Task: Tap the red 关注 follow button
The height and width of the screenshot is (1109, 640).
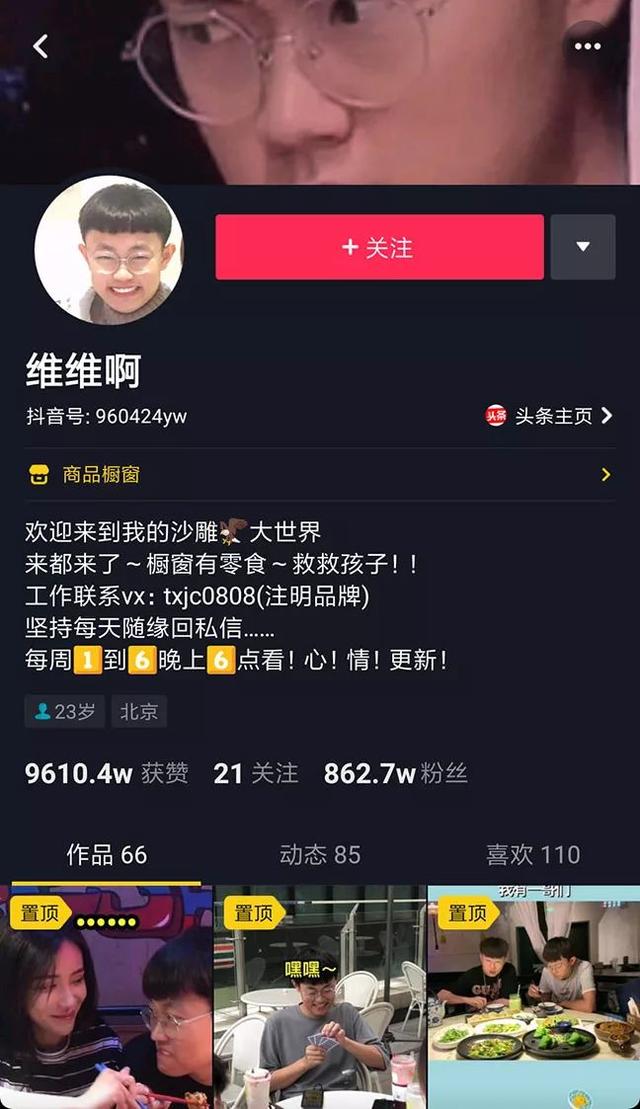Action: click(379, 247)
